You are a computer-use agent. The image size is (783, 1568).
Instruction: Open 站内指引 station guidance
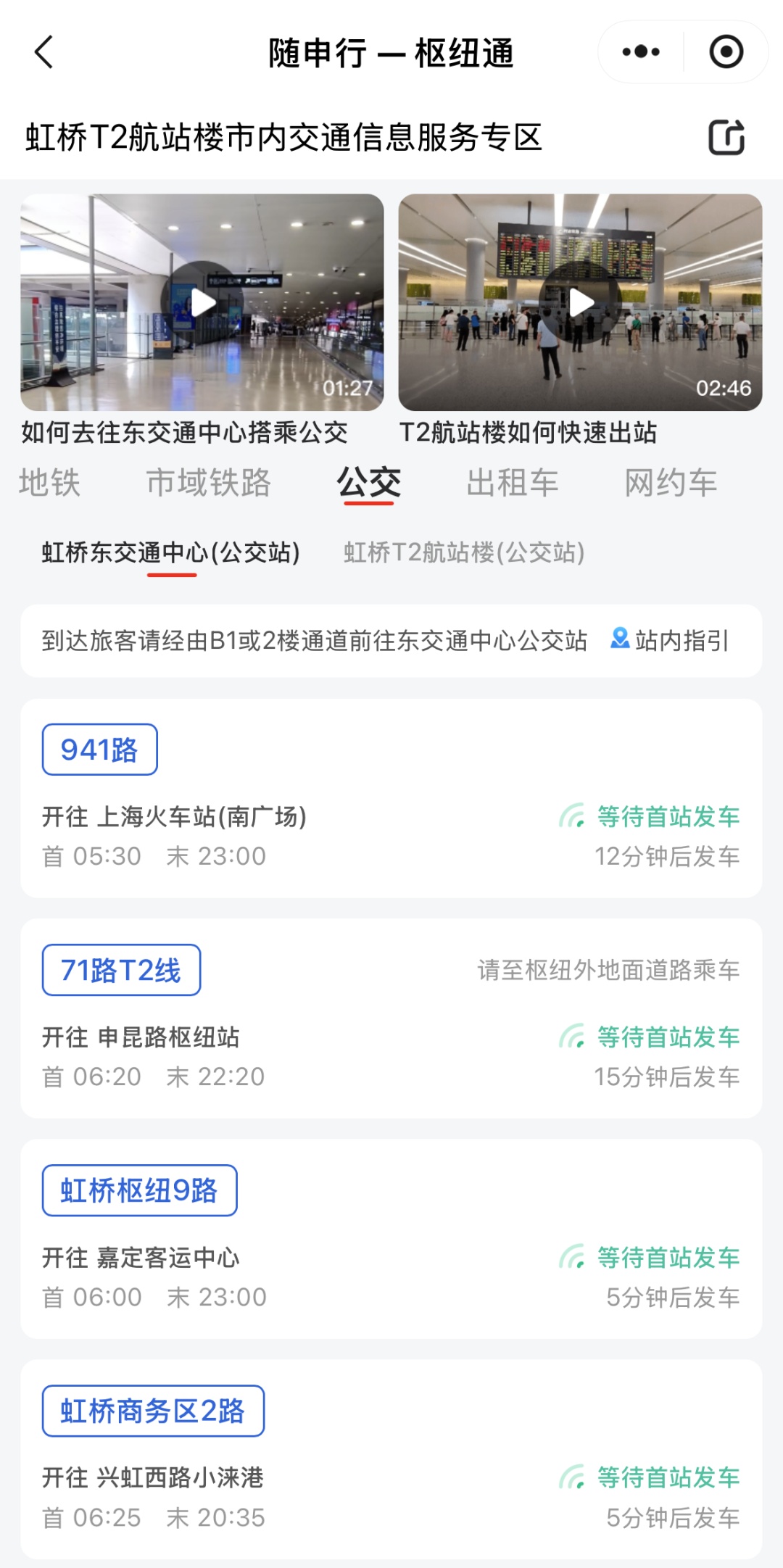pos(671,641)
